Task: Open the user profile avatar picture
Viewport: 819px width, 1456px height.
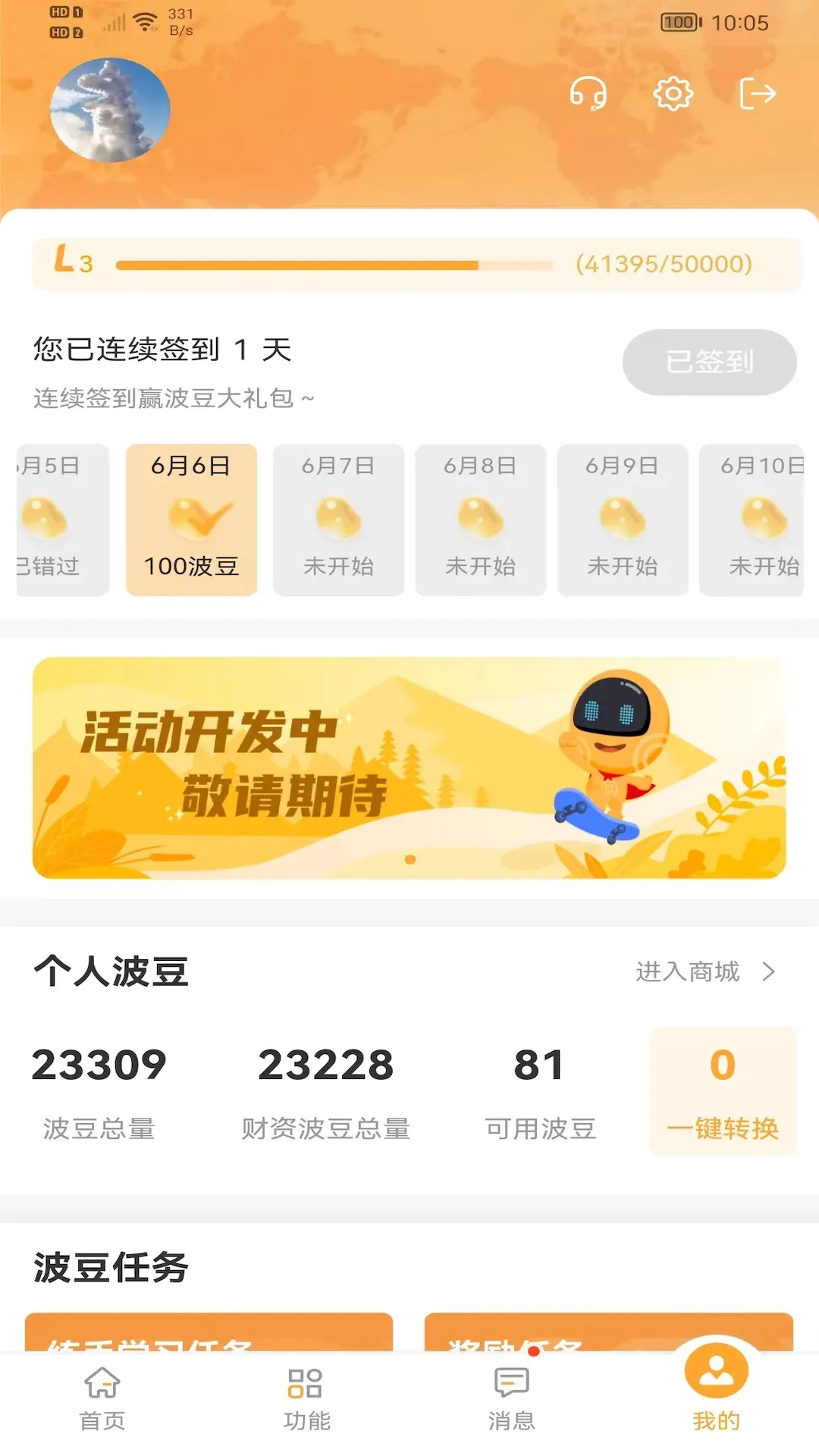Action: pyautogui.click(x=110, y=110)
